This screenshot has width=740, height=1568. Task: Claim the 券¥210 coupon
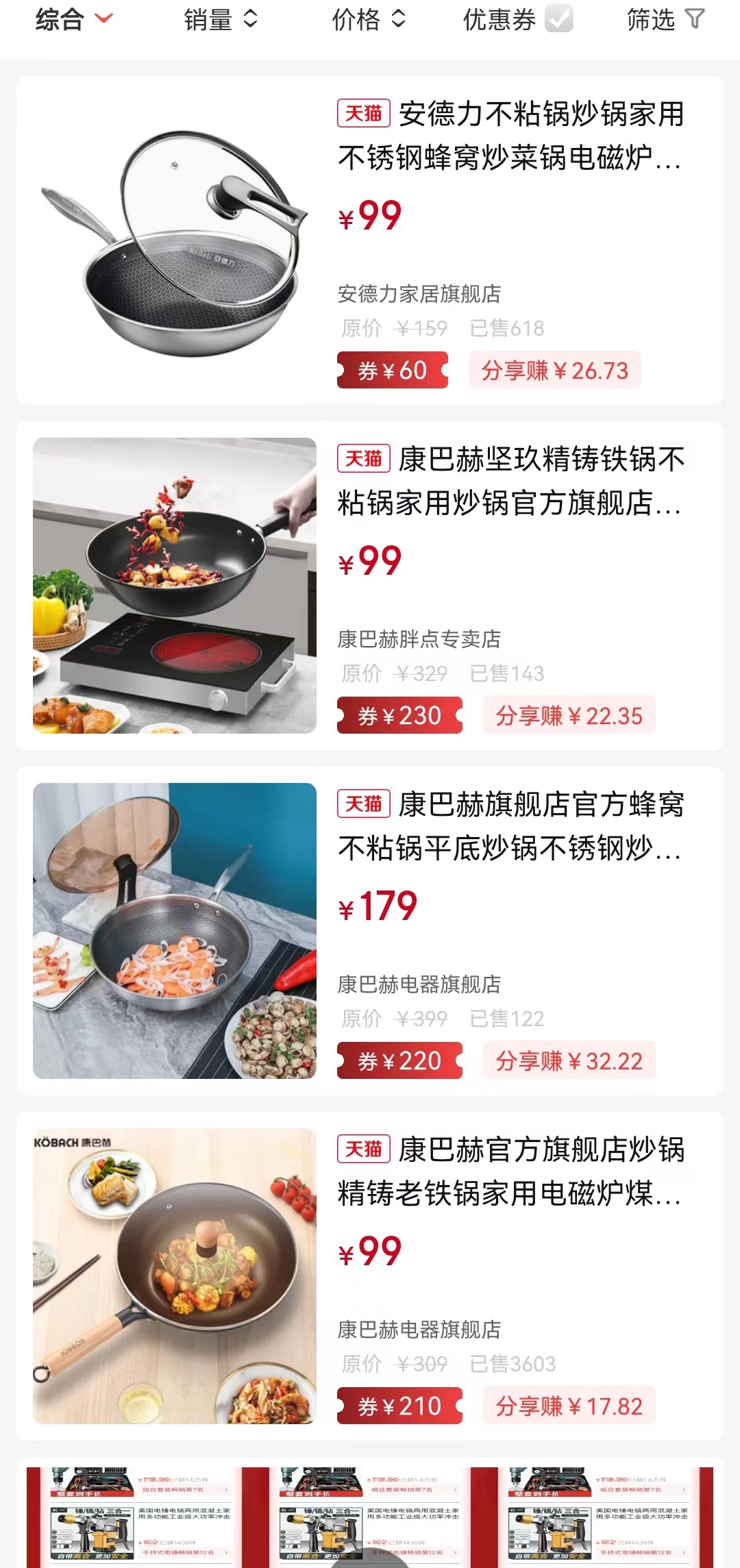coord(399,1406)
